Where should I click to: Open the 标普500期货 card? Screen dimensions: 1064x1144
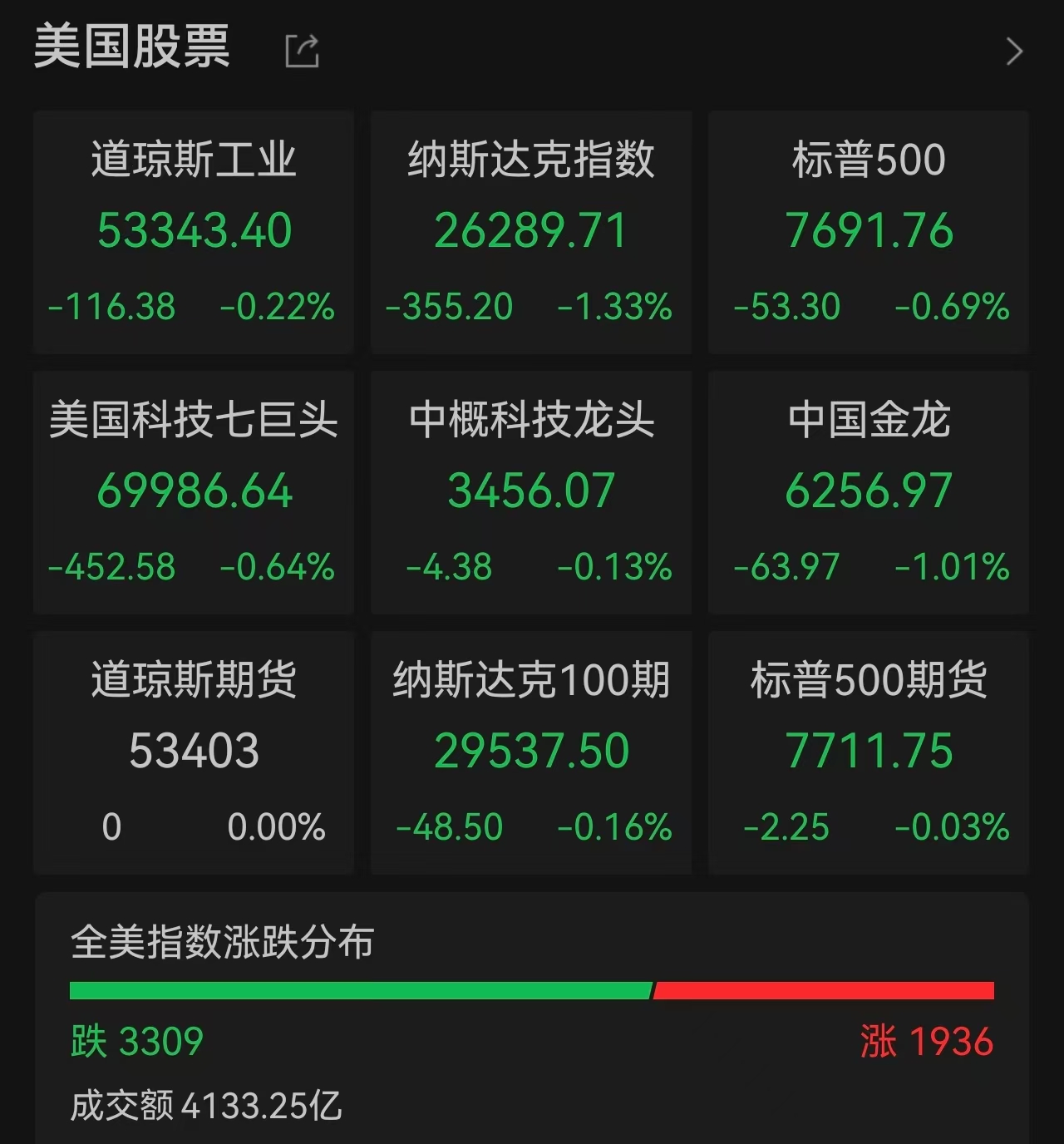coord(869,752)
